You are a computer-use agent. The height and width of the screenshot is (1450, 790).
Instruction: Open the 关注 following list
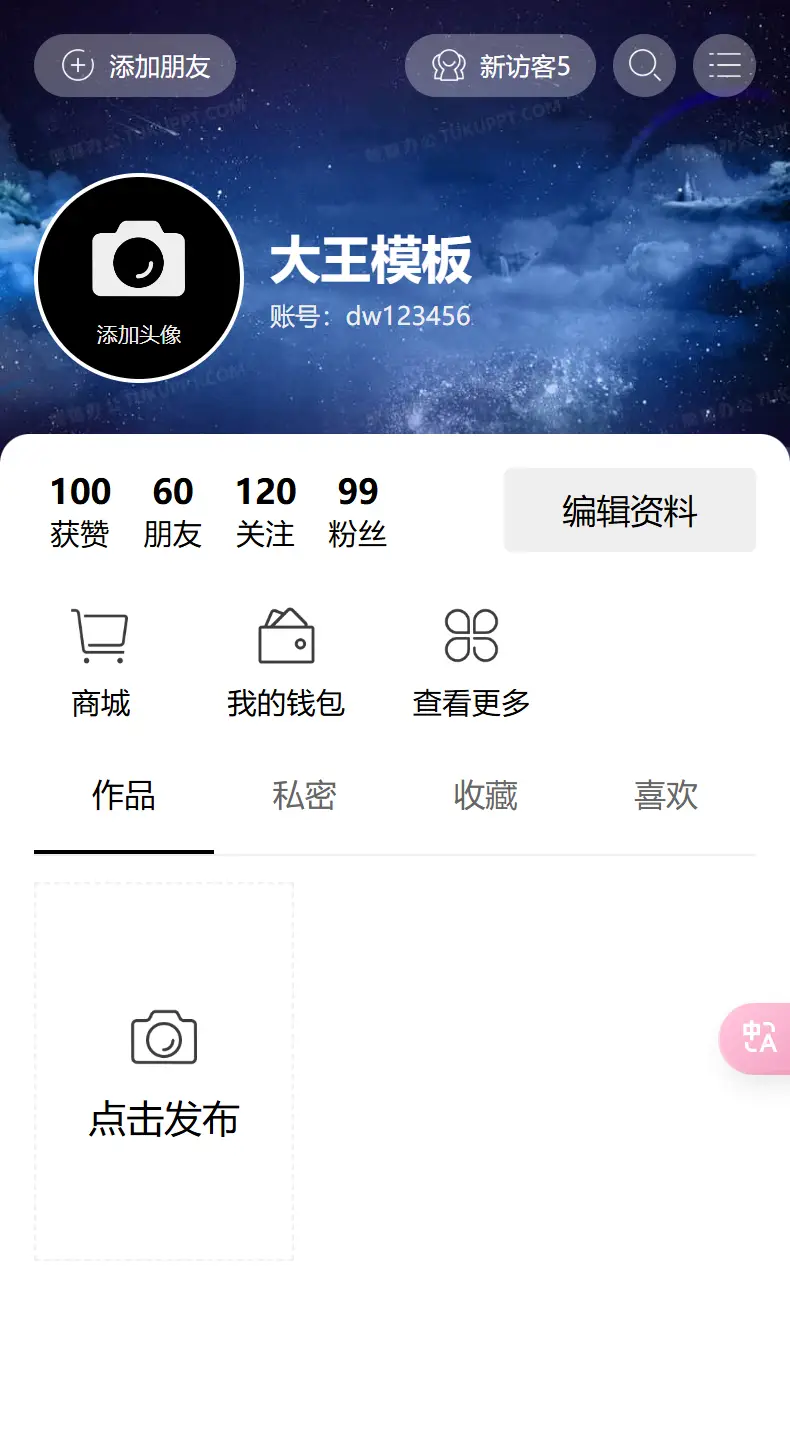265,512
